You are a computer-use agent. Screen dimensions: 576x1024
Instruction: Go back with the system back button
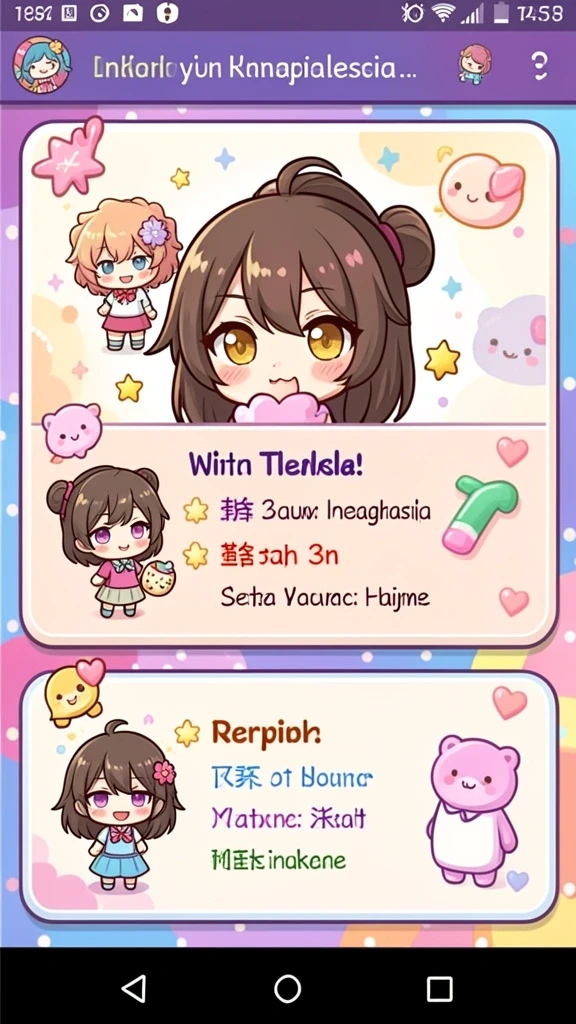(135, 989)
